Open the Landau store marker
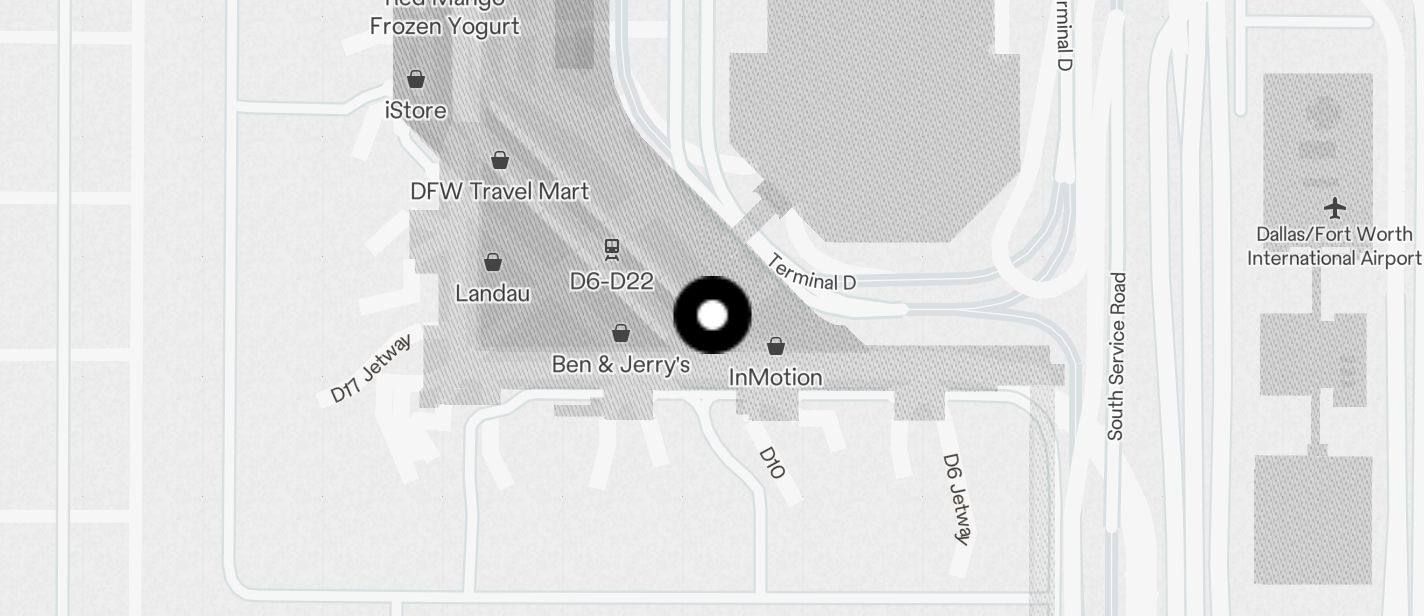The image size is (1424, 616). point(492,262)
